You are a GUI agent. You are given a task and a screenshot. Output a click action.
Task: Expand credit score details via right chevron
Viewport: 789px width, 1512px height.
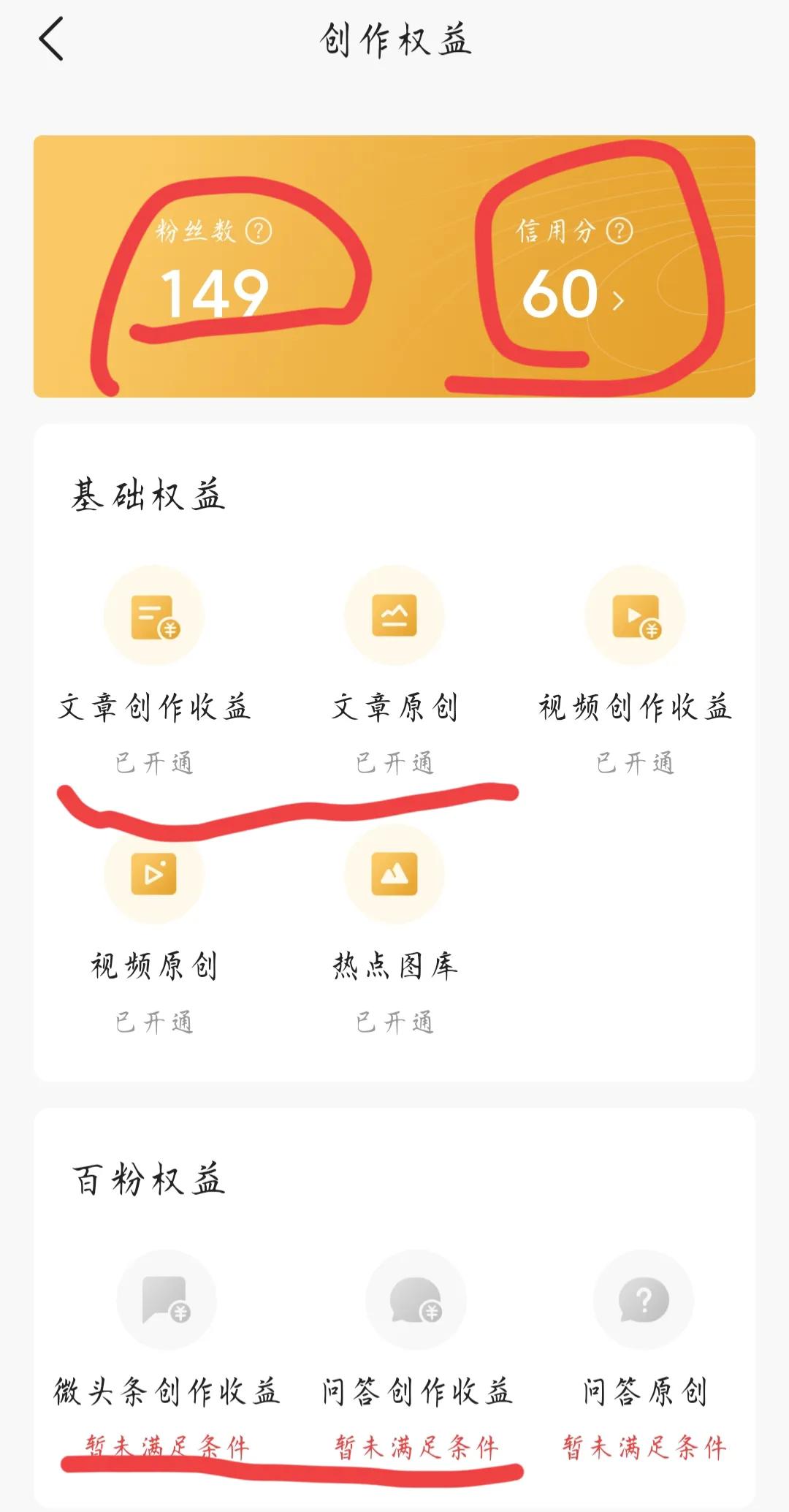(617, 298)
